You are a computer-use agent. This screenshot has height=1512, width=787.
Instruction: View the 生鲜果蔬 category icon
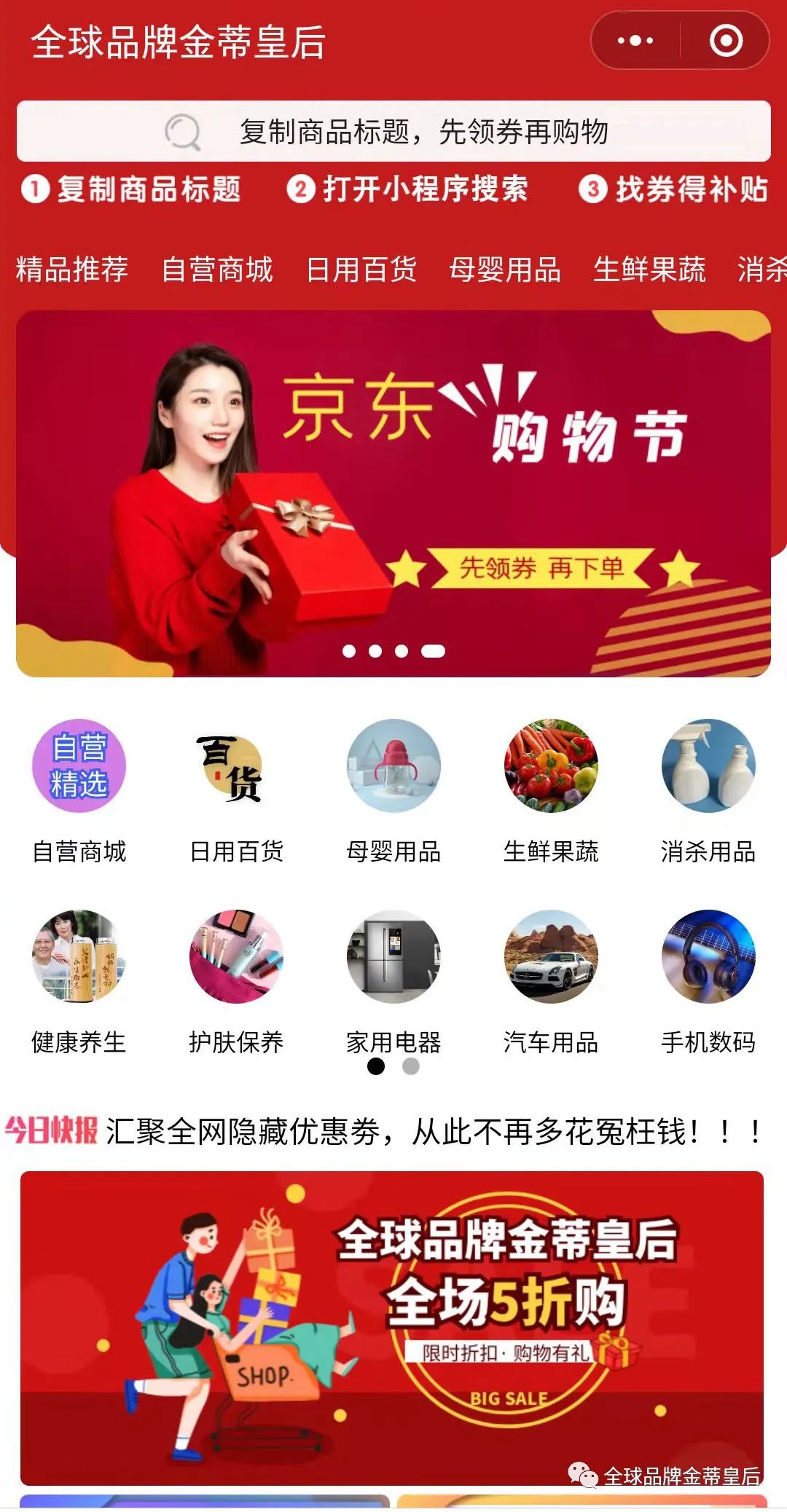point(551,766)
